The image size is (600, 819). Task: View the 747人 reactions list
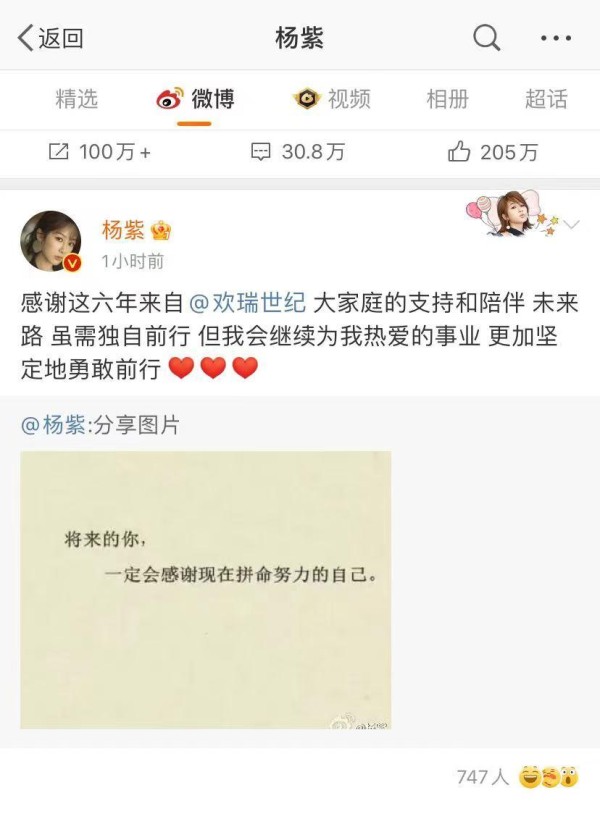[516, 777]
